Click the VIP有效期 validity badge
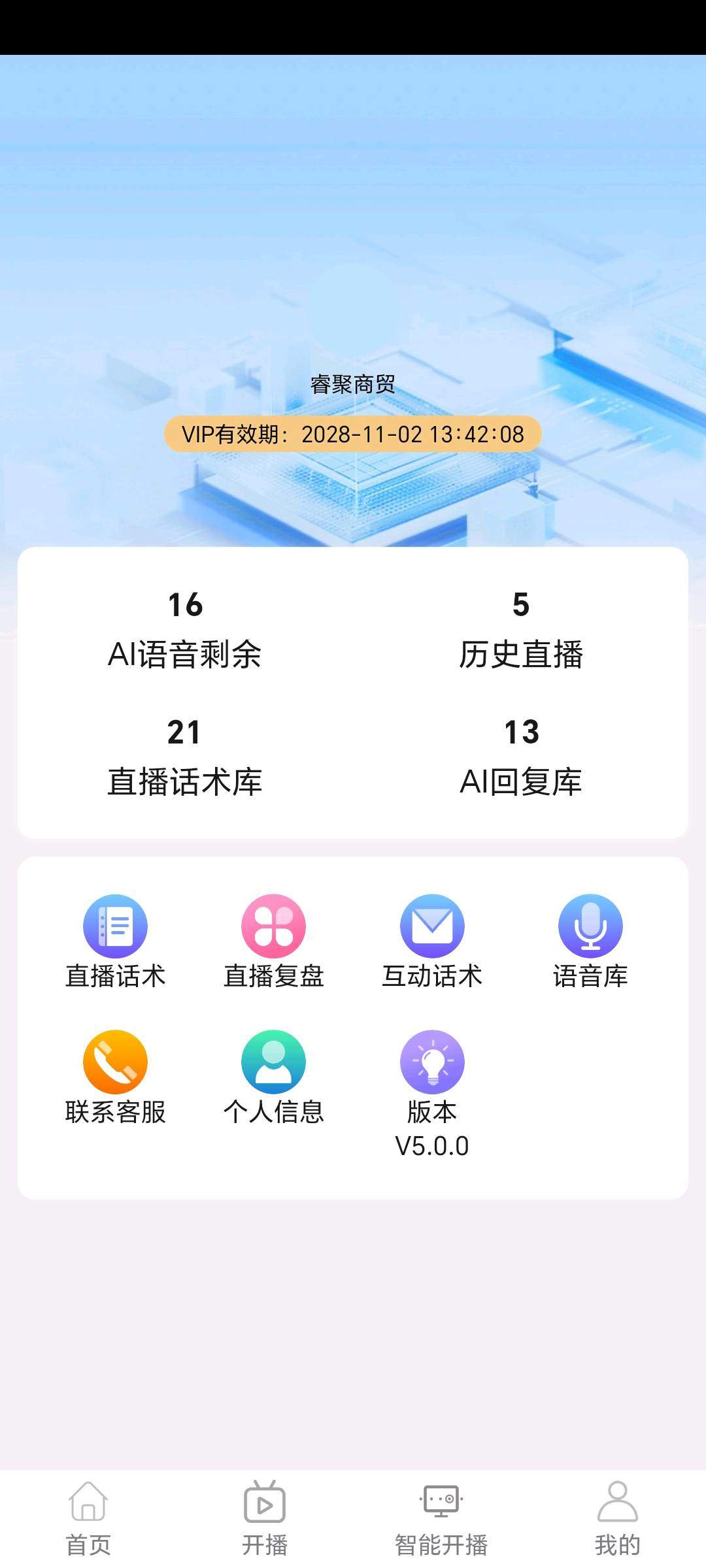The image size is (706, 1568). point(353,433)
